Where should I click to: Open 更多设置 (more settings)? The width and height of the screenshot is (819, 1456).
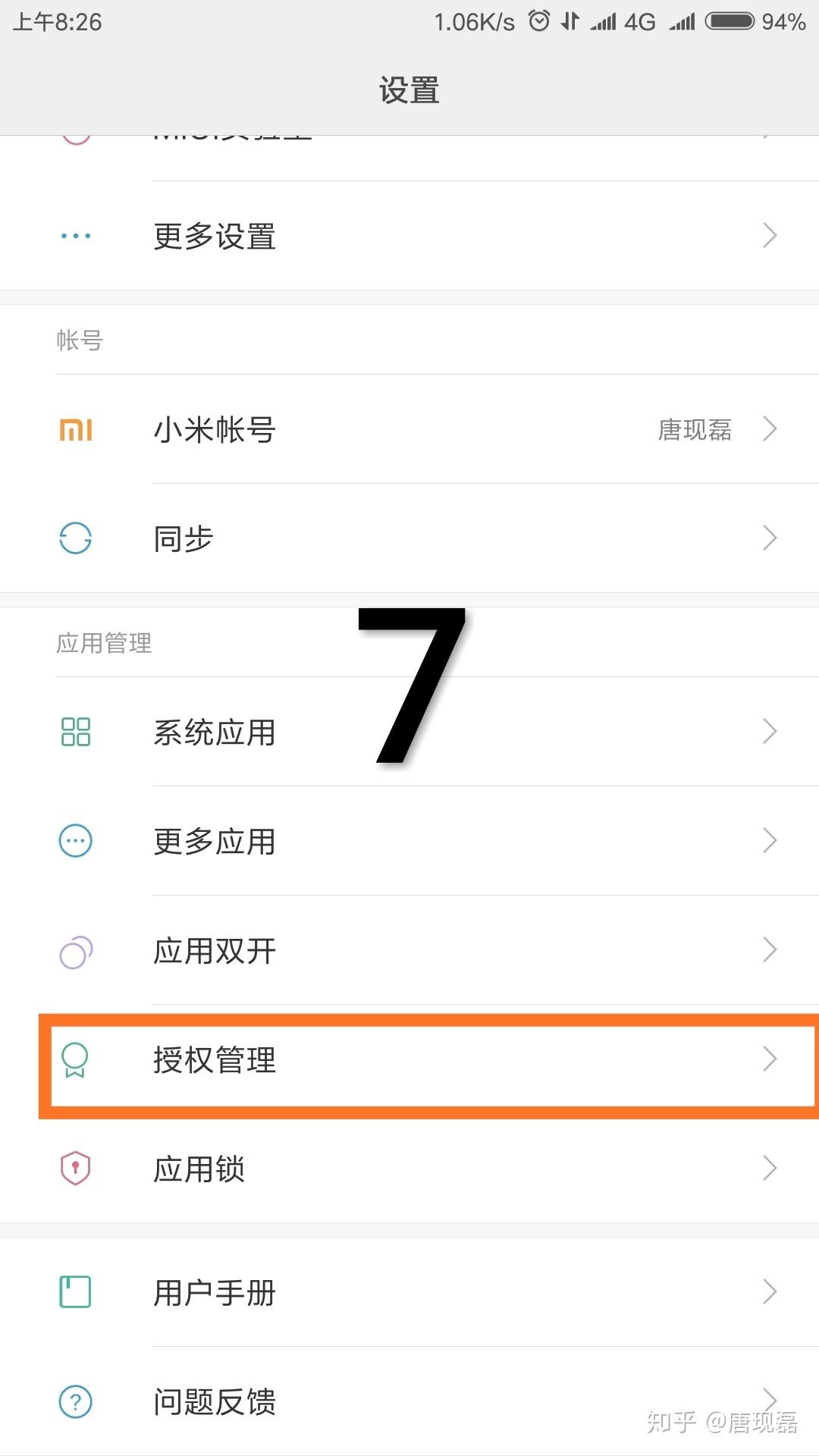(x=409, y=236)
